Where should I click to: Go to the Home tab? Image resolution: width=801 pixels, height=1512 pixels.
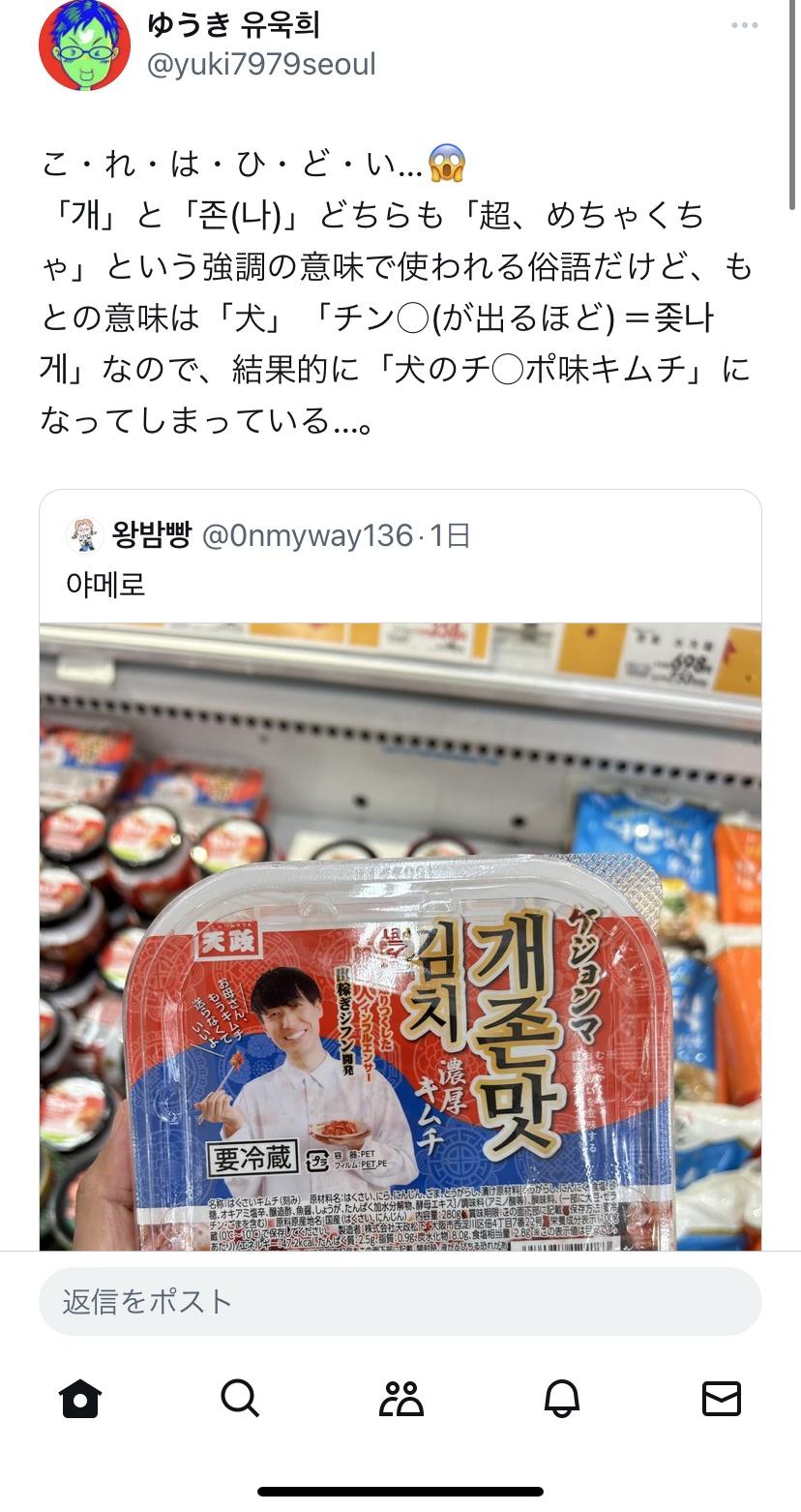(x=80, y=1399)
